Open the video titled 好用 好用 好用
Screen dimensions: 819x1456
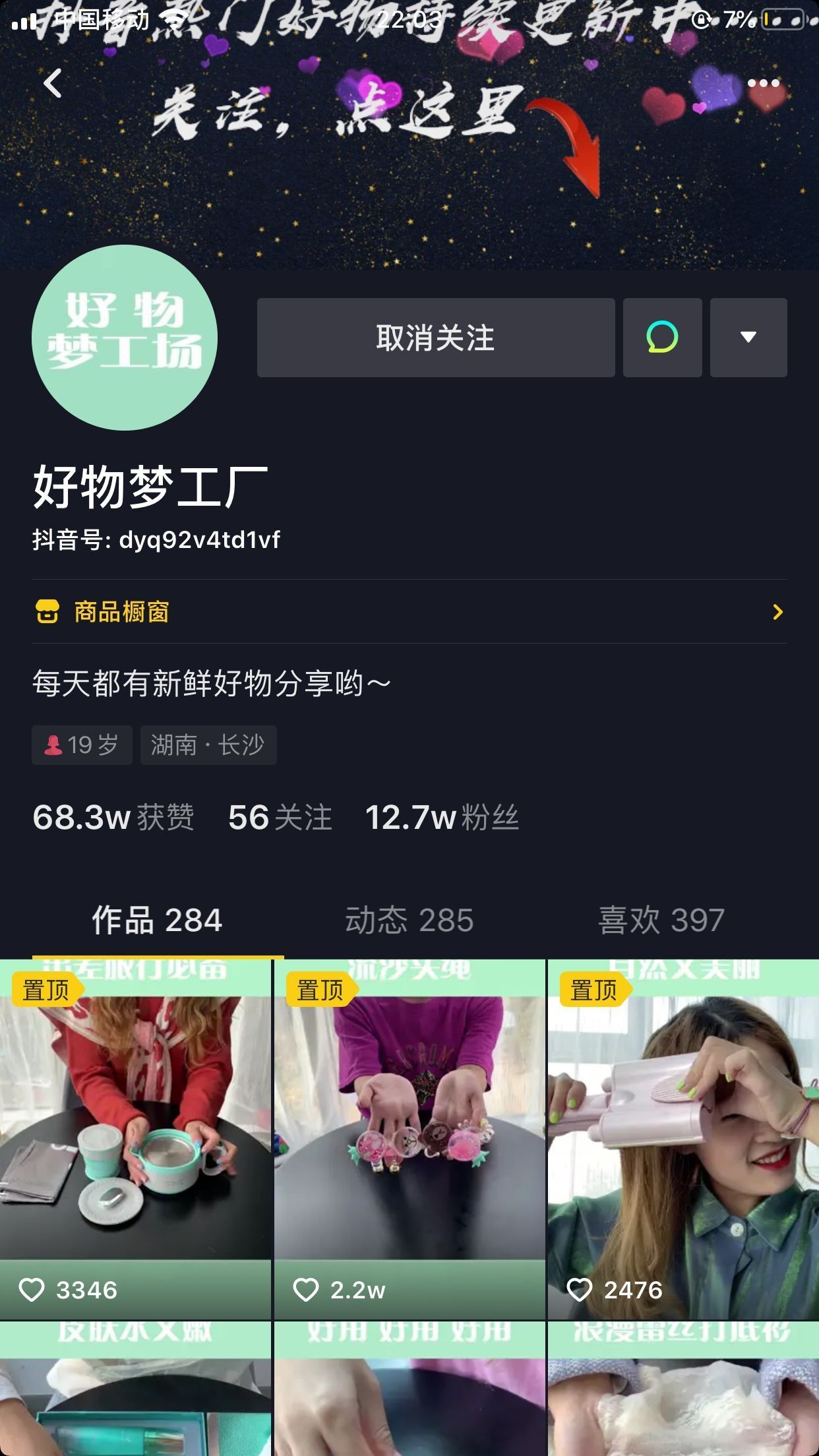pos(409,1391)
